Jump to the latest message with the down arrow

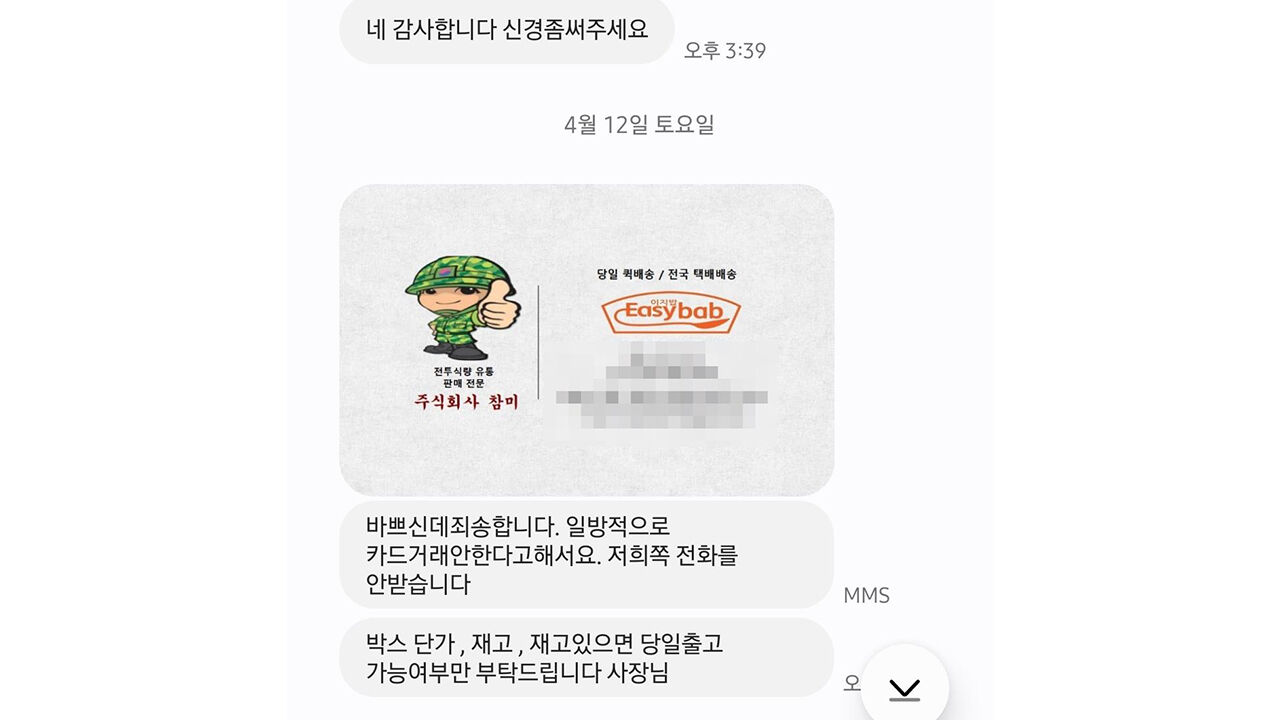click(x=904, y=688)
